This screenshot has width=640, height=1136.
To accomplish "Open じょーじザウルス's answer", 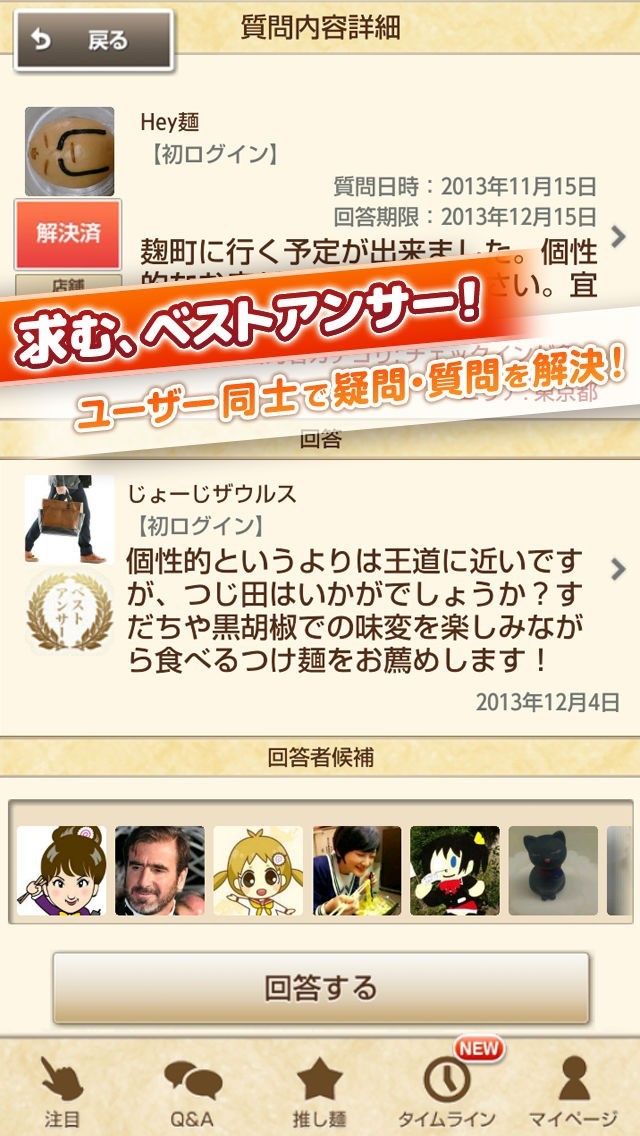I will (x=617, y=569).
